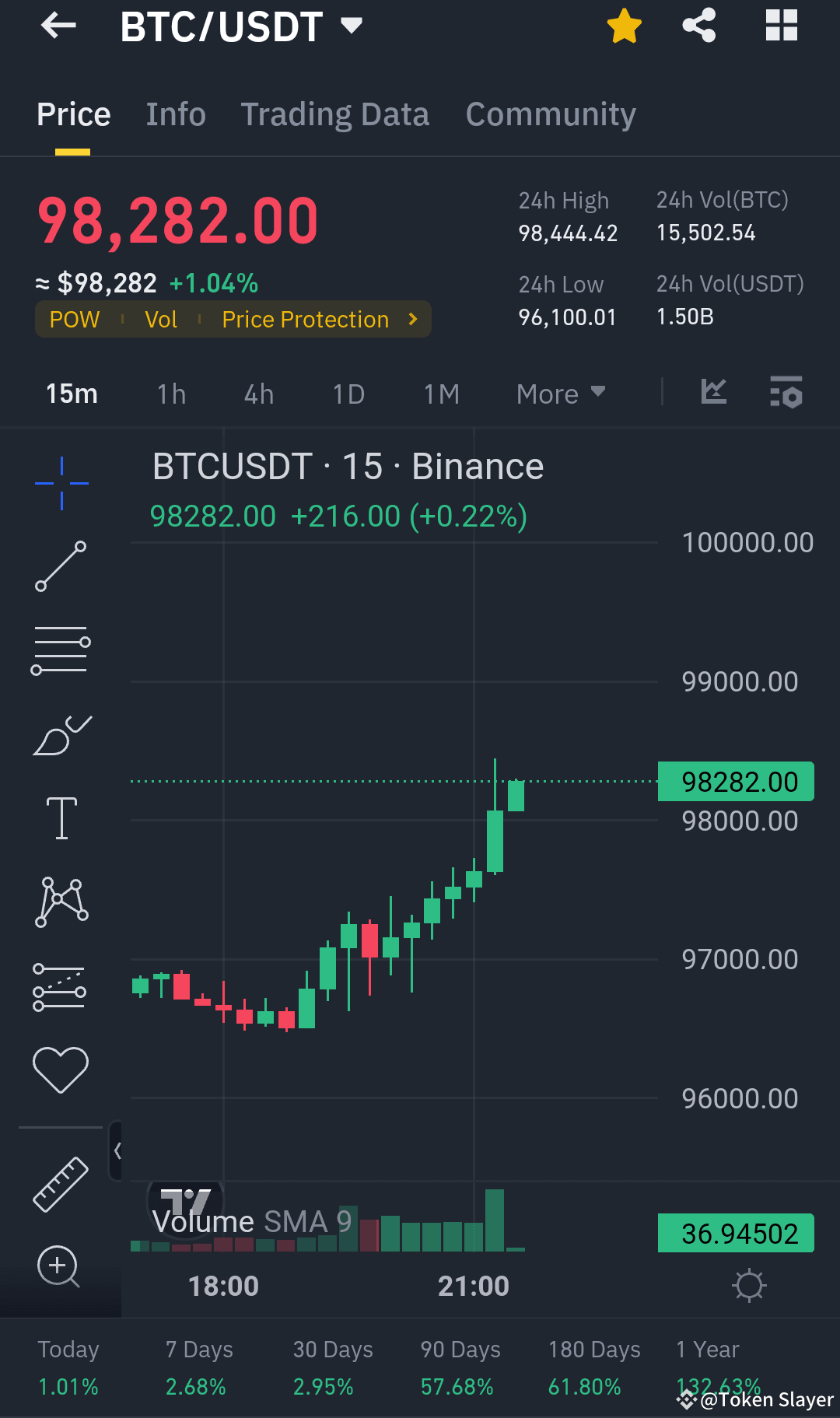Open the horizontal lines drawing tool

click(61, 649)
